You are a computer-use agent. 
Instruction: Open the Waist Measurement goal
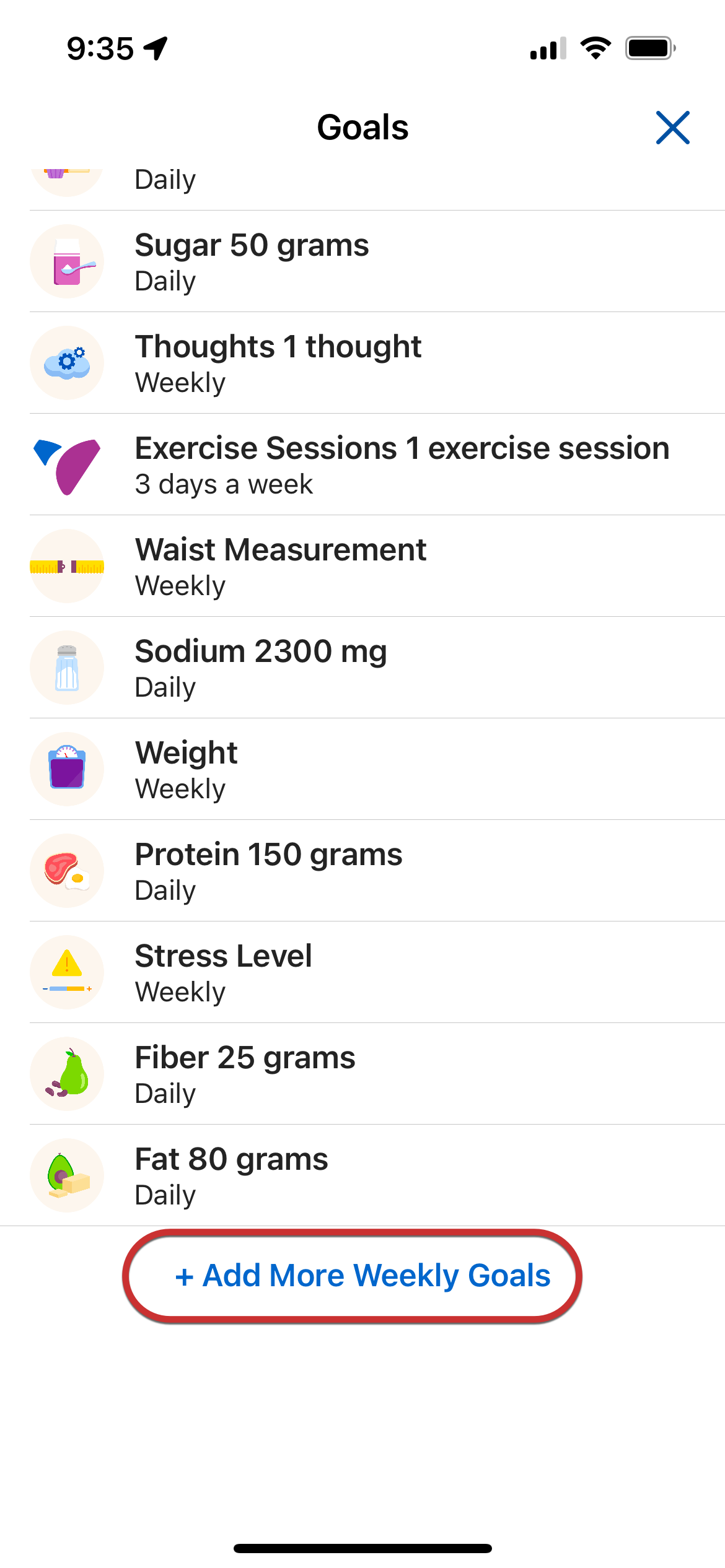377,566
